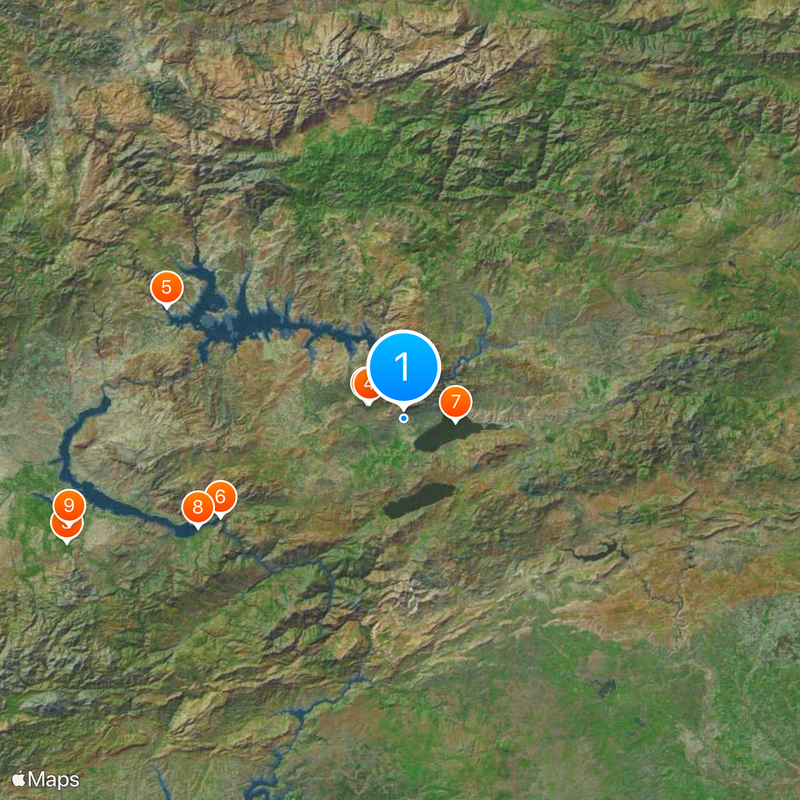Select map pin number 8

click(x=197, y=507)
